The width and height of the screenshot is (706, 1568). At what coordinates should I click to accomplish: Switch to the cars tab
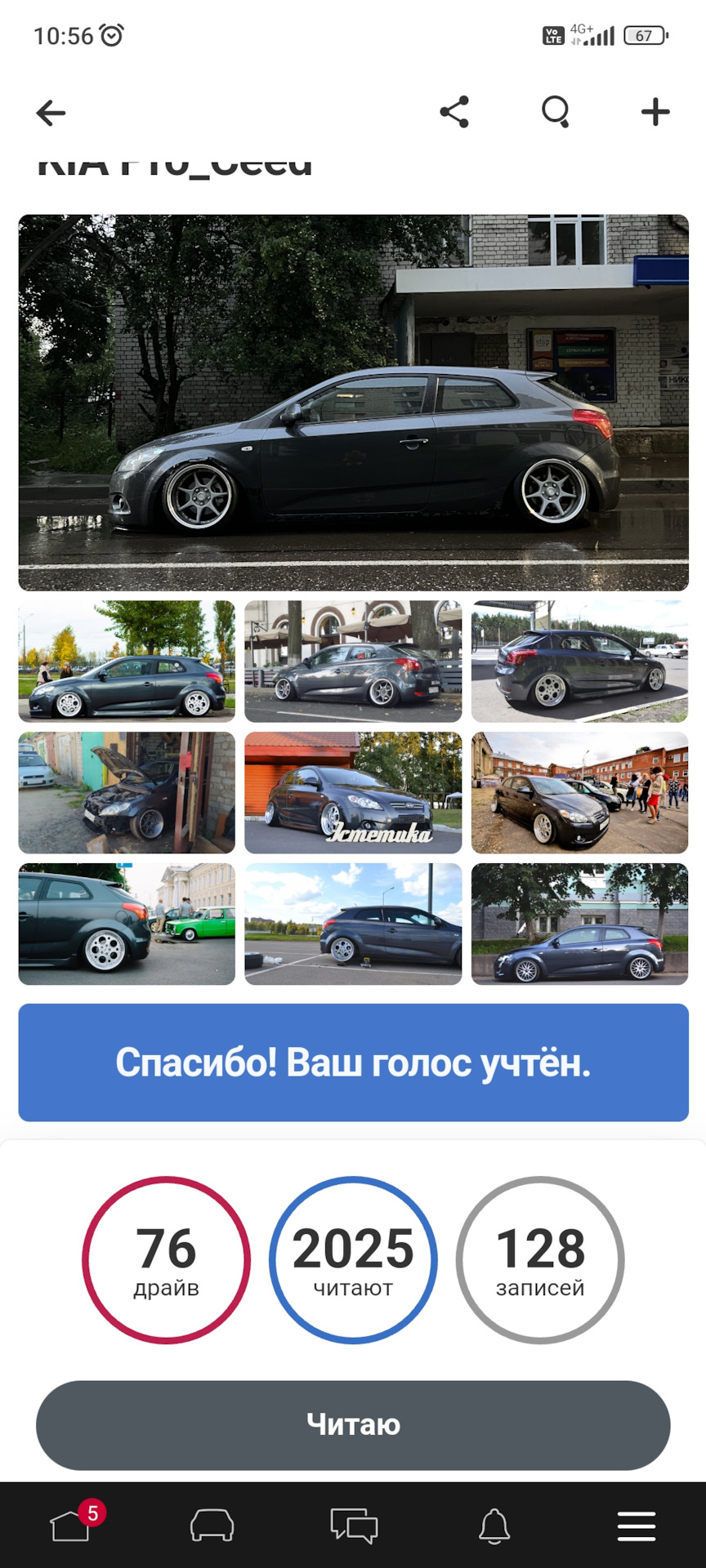click(212, 1526)
